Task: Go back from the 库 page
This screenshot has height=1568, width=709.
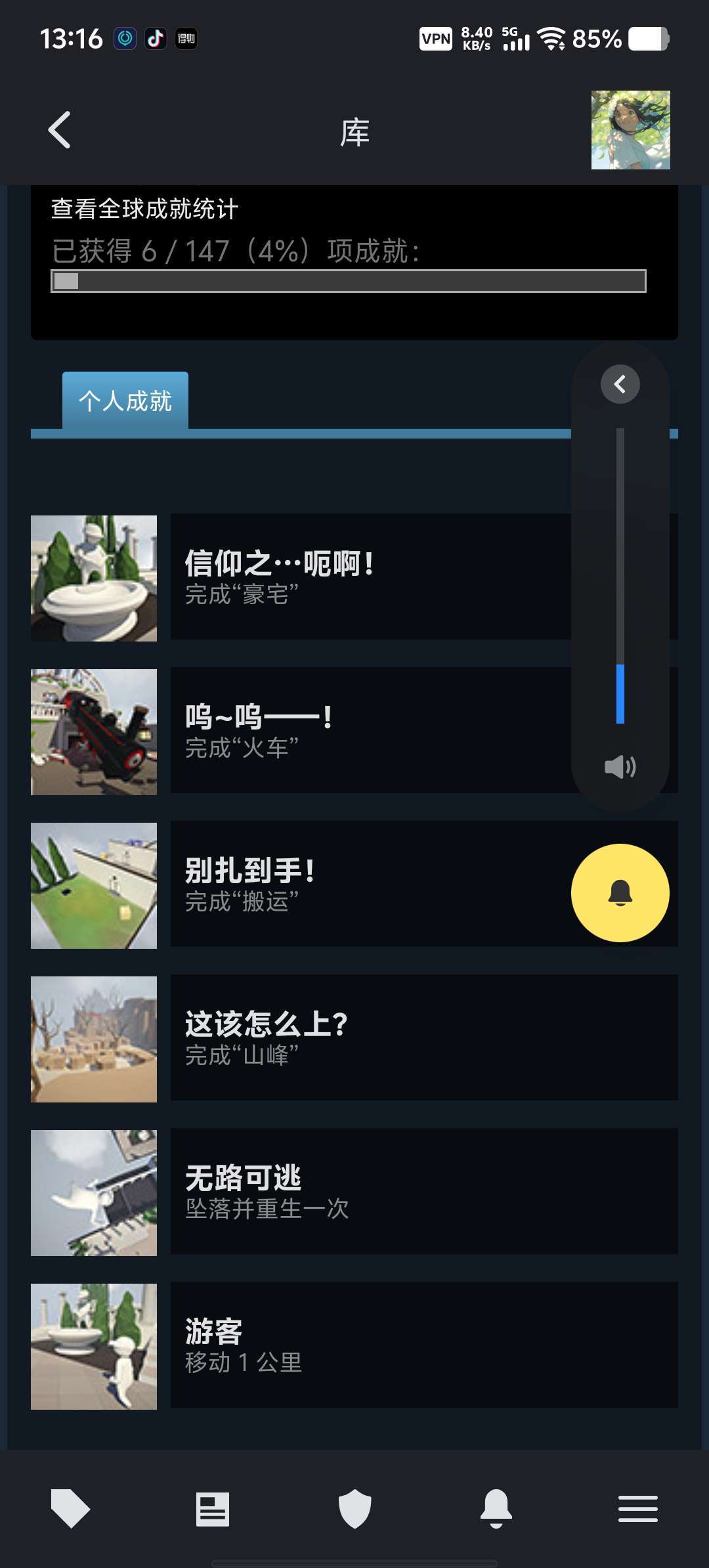Action: pos(60,130)
